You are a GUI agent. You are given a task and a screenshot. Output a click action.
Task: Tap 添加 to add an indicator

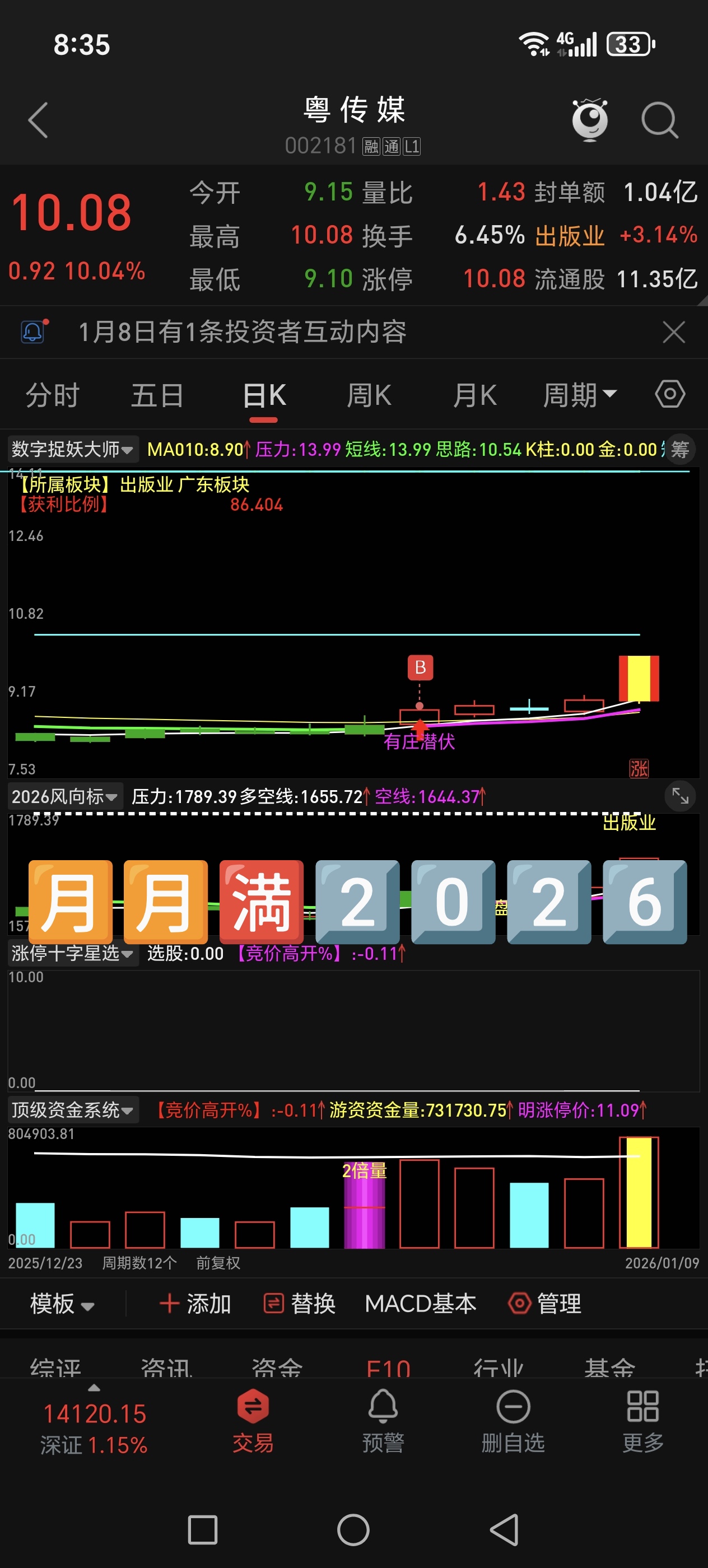click(195, 1304)
